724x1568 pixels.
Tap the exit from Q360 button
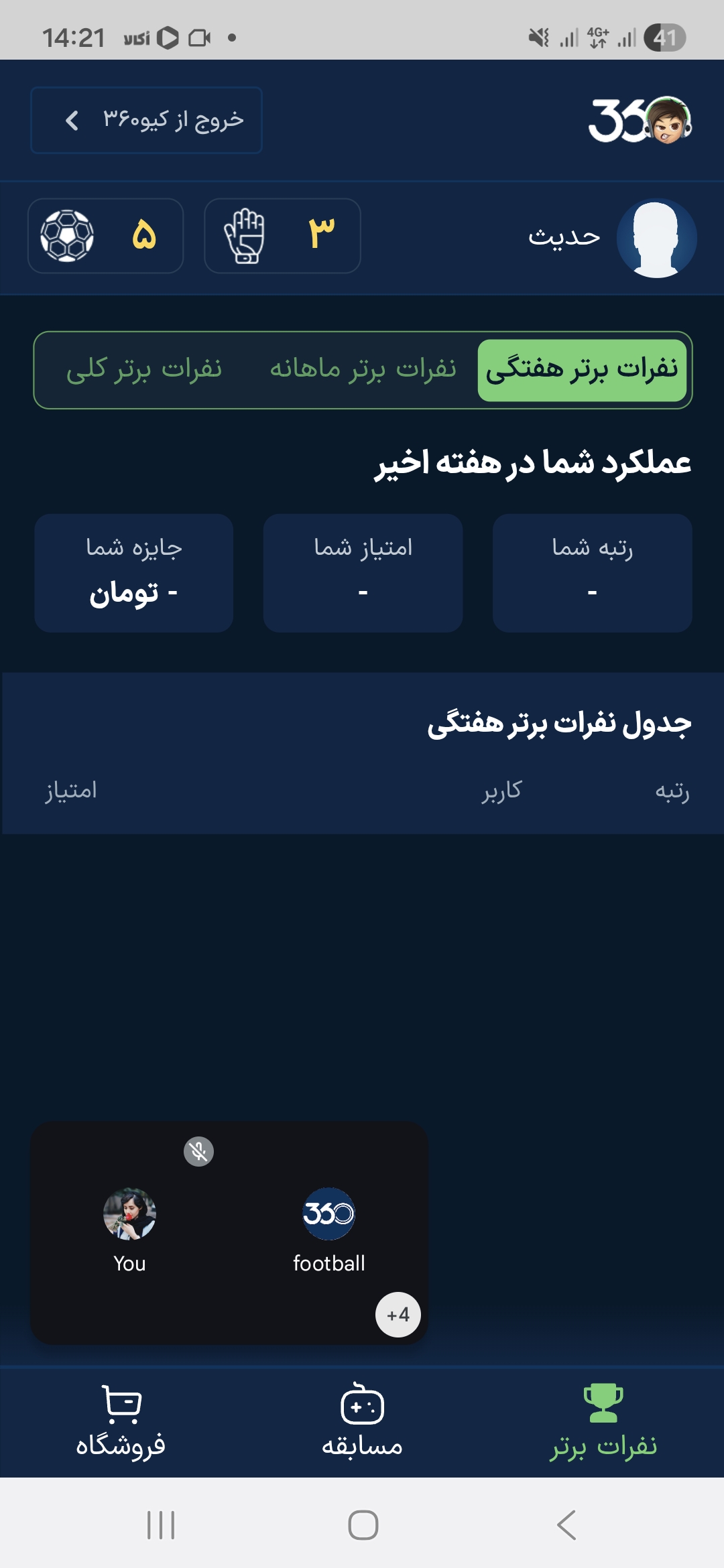[146, 120]
